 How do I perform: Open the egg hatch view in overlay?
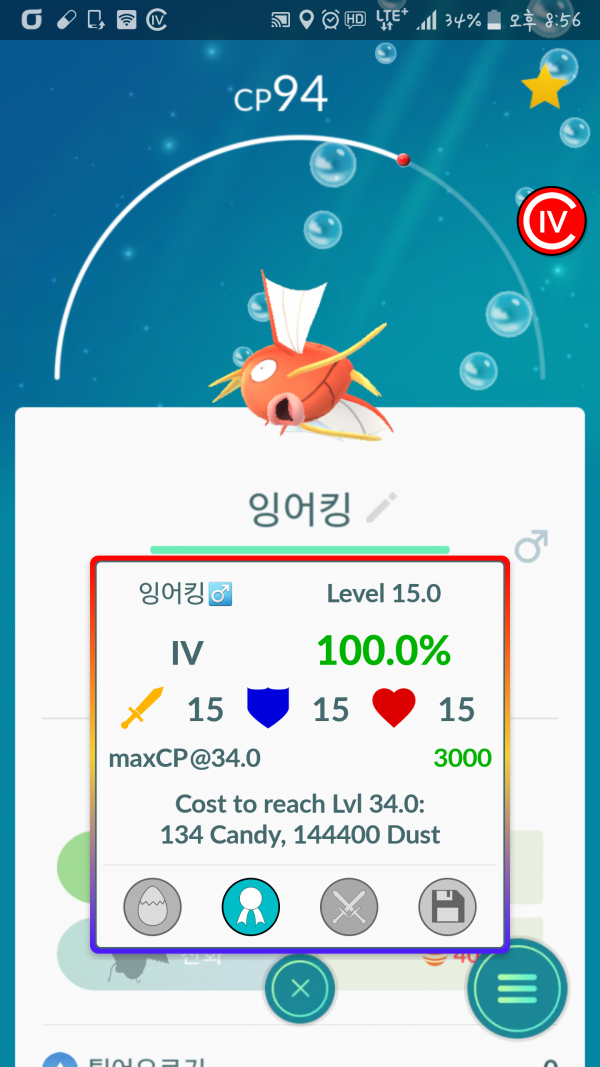[x=152, y=907]
